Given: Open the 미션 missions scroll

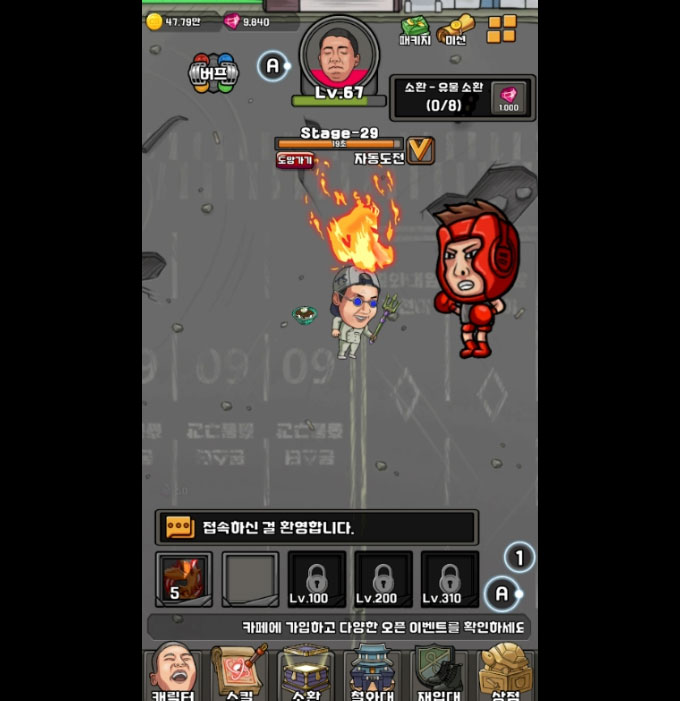Looking at the screenshot, I should (x=457, y=31).
